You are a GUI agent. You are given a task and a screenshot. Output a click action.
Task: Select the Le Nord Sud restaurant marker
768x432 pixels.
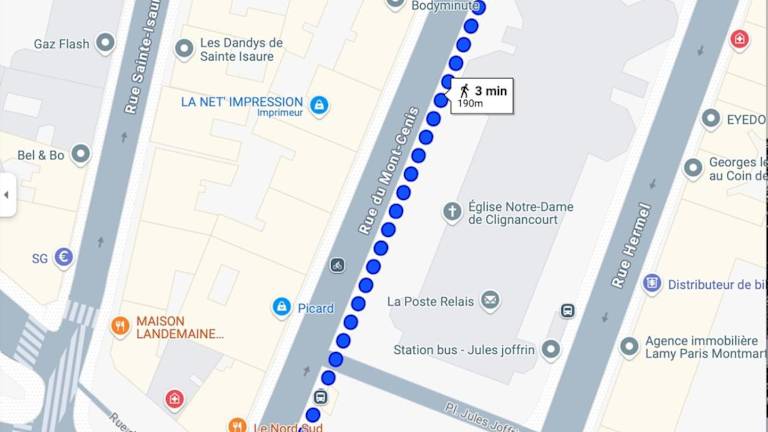(x=237, y=426)
